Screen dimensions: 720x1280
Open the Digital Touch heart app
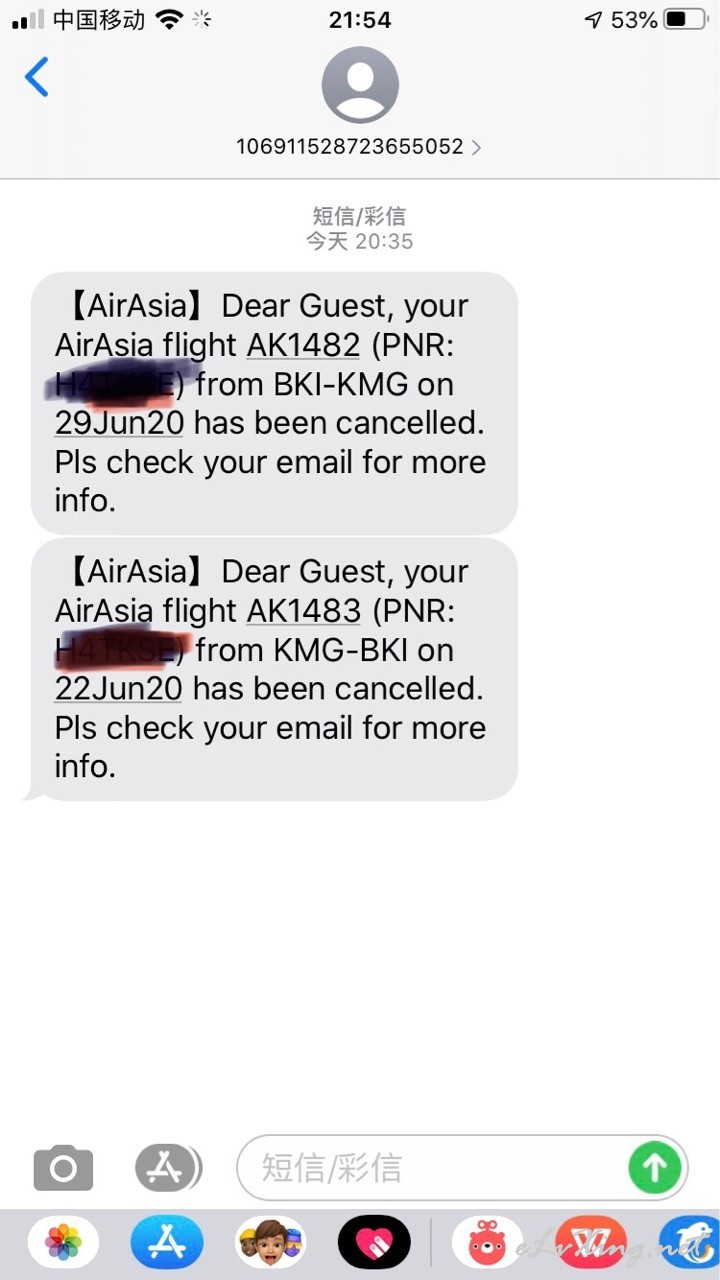coord(374,1243)
